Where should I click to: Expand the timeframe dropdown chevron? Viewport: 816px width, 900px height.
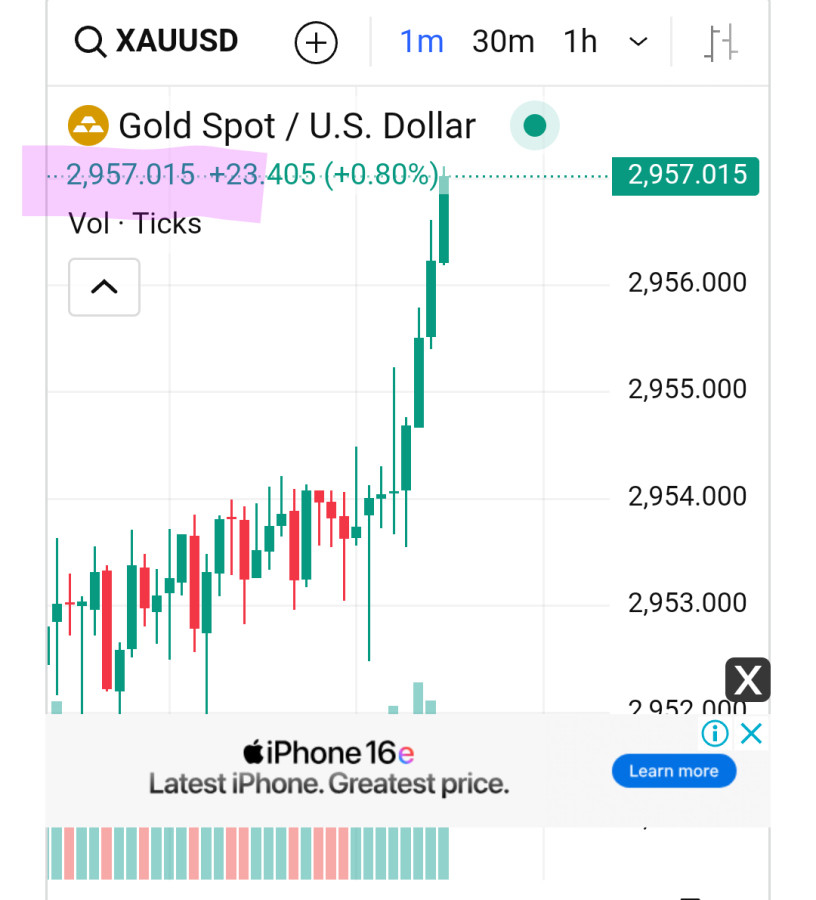[638, 42]
